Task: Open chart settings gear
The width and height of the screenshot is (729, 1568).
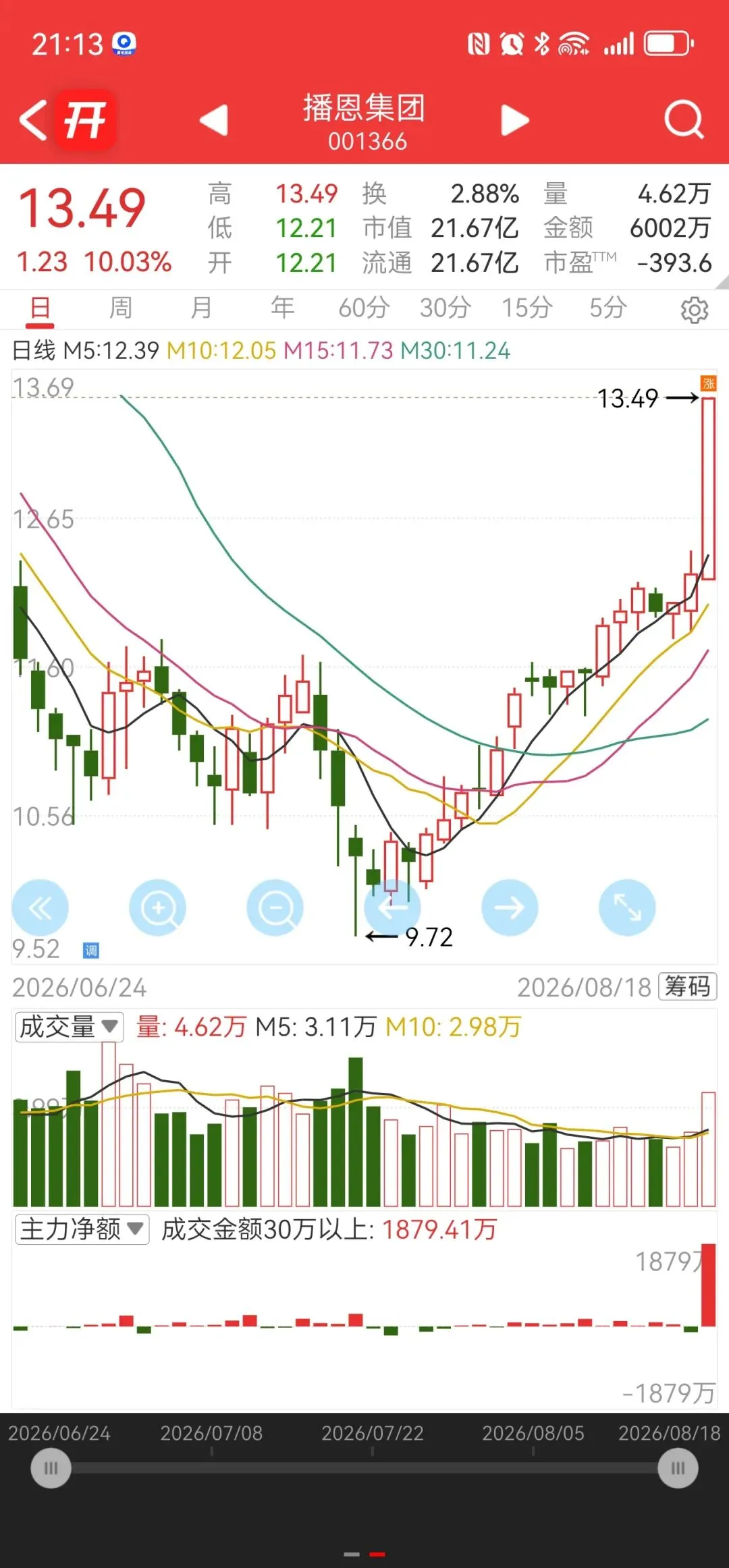Action: (x=694, y=310)
